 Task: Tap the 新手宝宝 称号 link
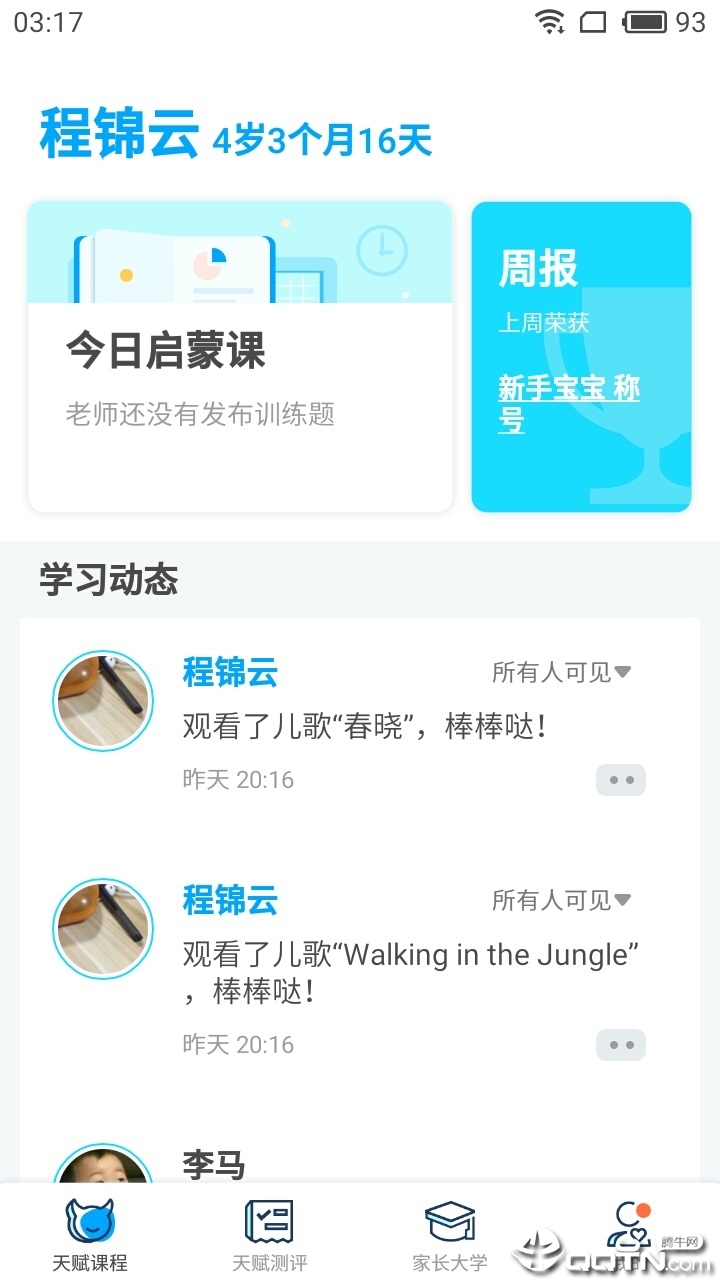point(568,404)
